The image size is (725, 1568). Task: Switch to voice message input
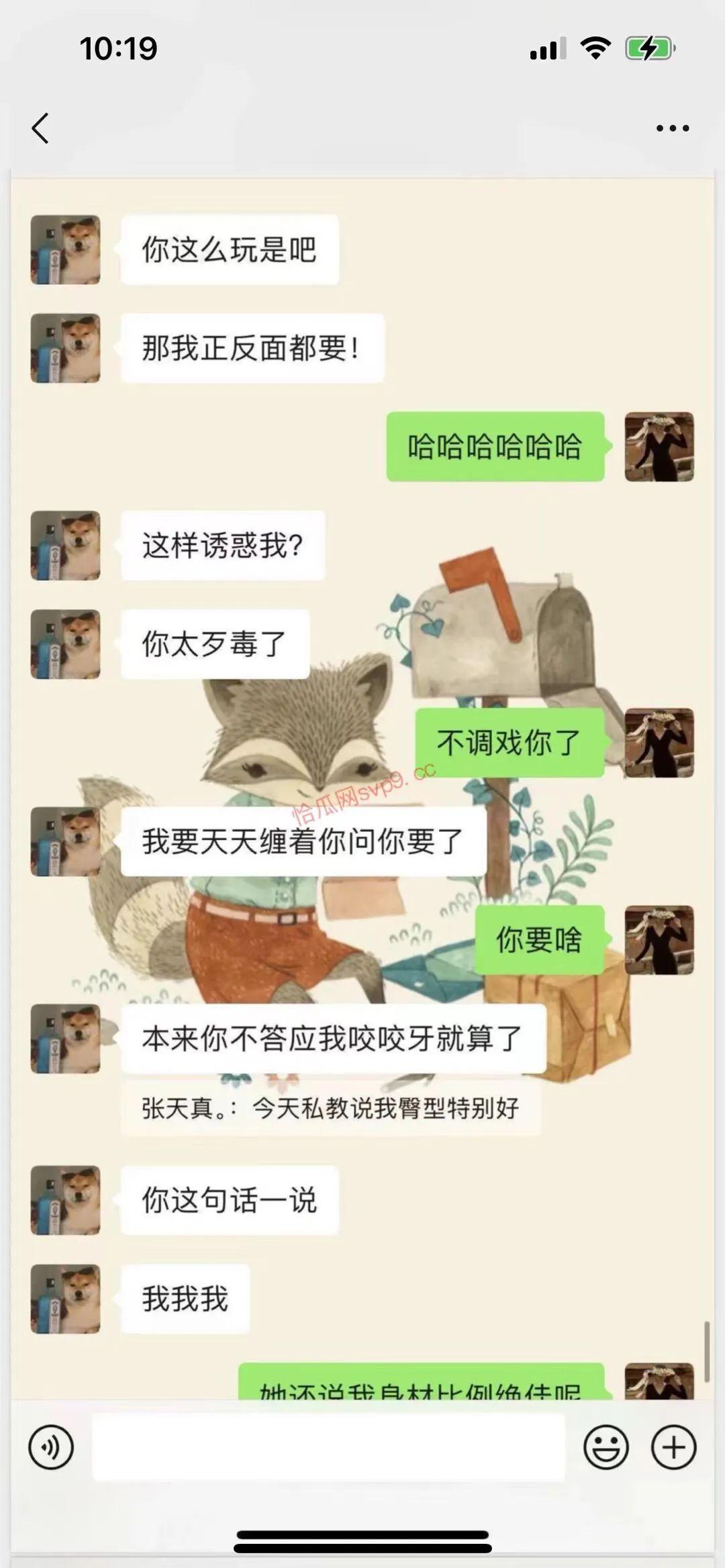(51, 1447)
